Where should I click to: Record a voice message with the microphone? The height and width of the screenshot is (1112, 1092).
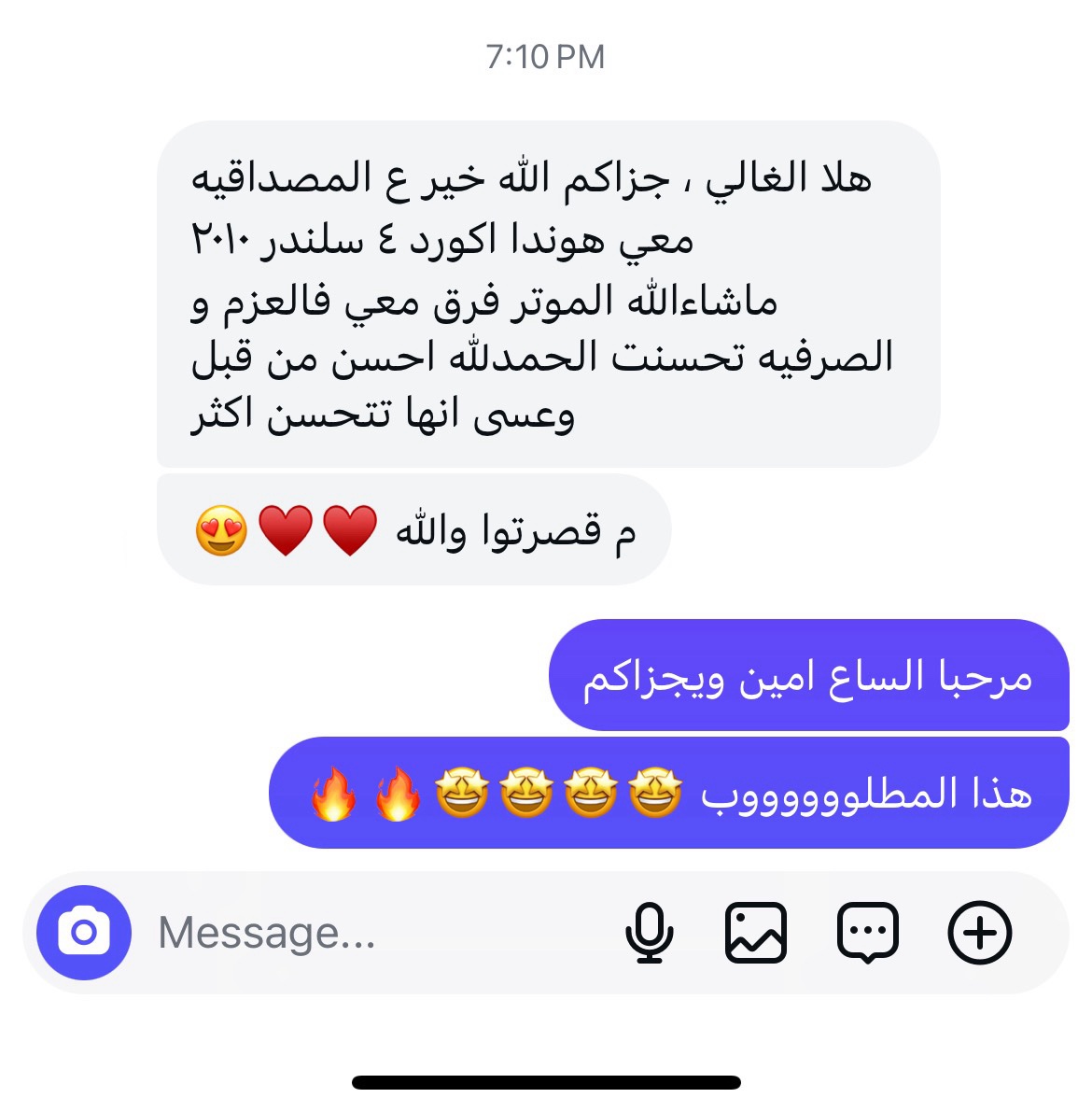[649, 932]
